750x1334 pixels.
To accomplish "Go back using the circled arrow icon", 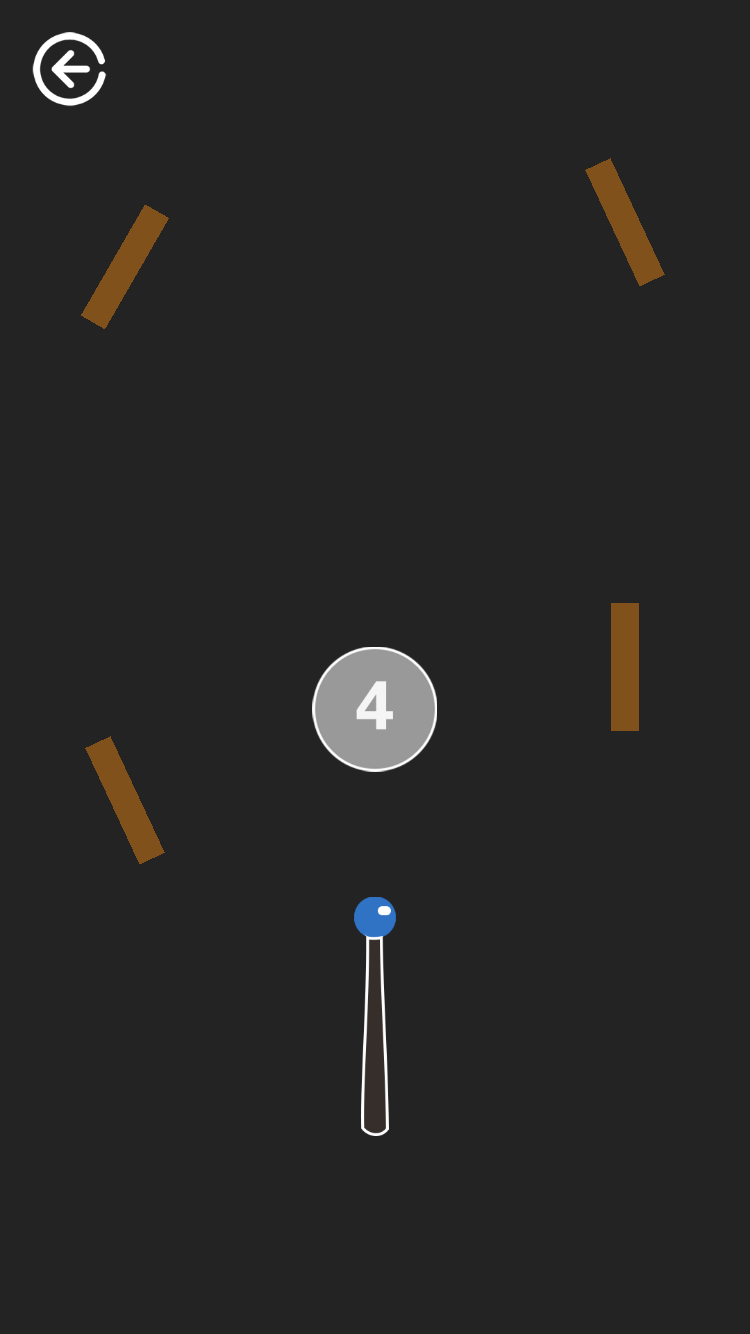I will 69,69.
